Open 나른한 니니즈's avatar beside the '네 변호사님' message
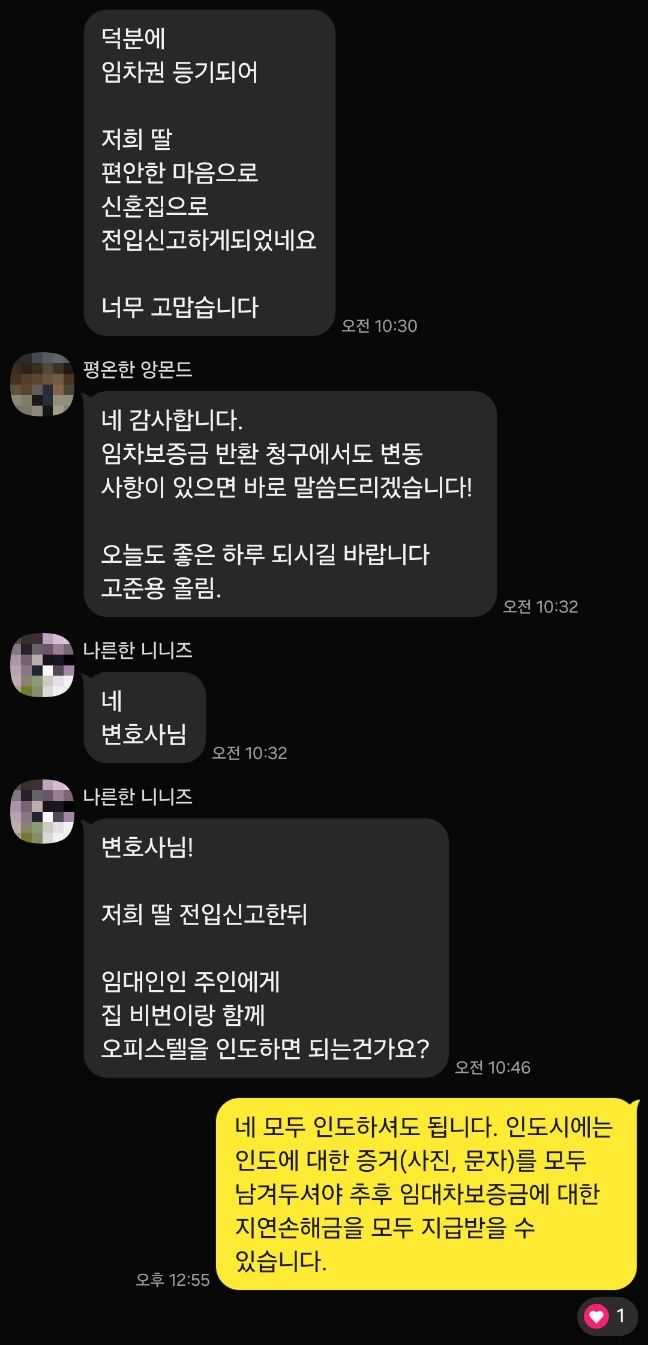648x1345 pixels. pos(42,664)
